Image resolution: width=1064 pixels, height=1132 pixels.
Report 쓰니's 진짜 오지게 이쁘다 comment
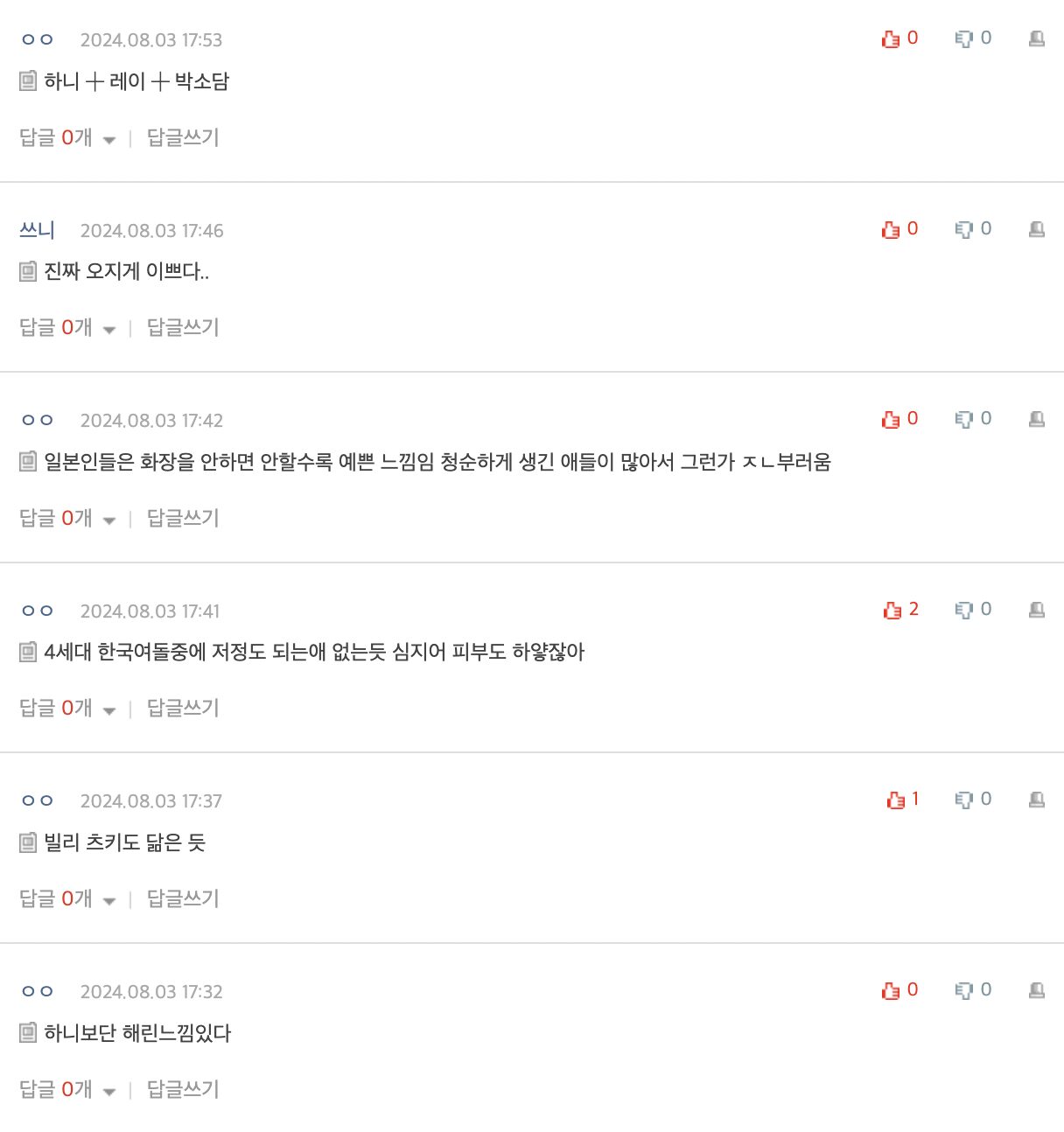pos(1037,229)
